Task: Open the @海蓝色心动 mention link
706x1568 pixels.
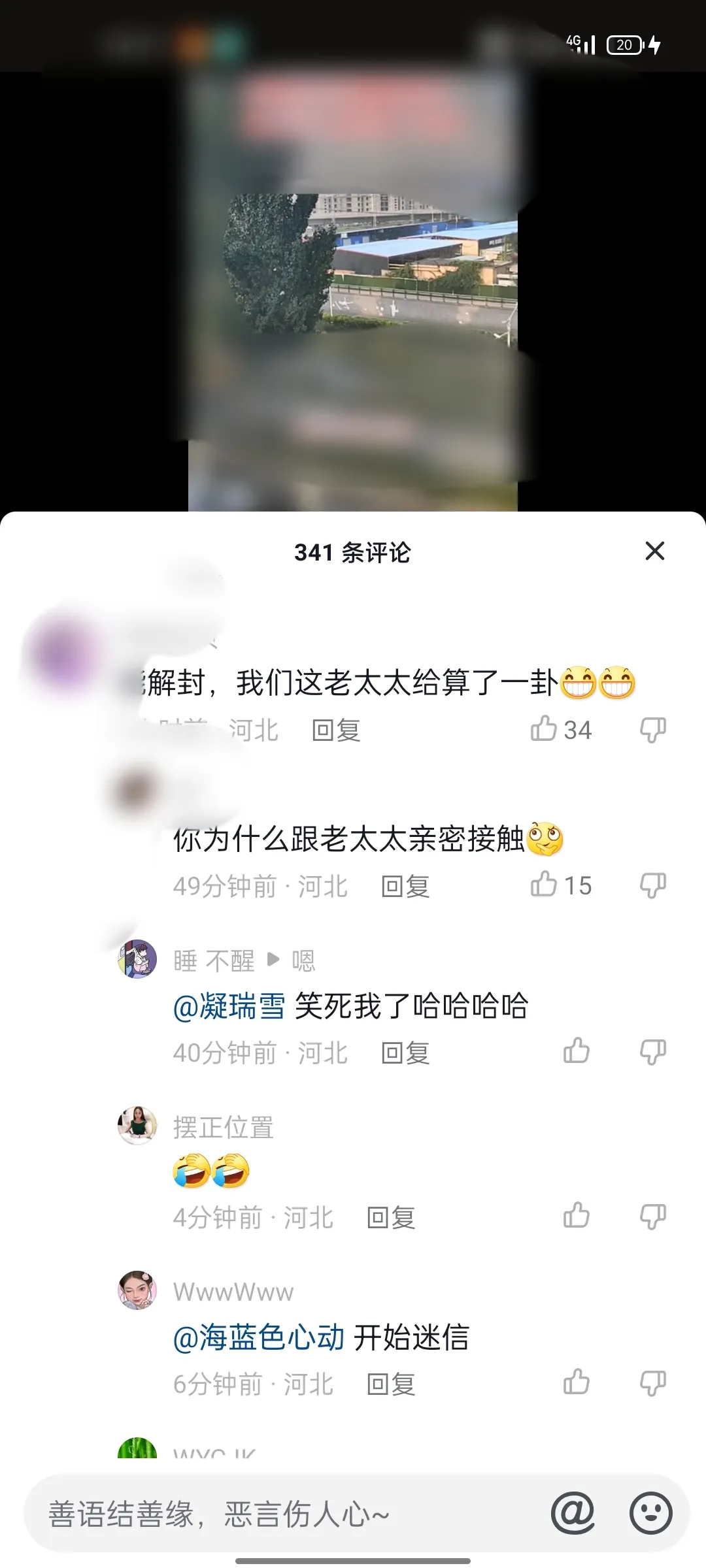Action: point(258,1337)
